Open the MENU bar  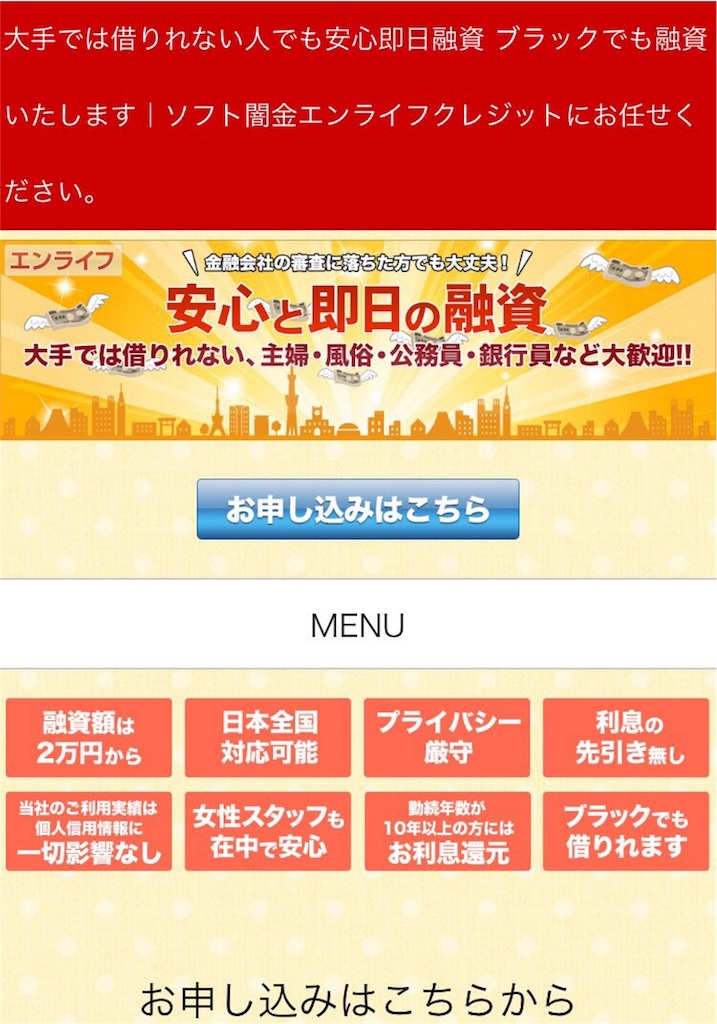[x=358, y=626]
